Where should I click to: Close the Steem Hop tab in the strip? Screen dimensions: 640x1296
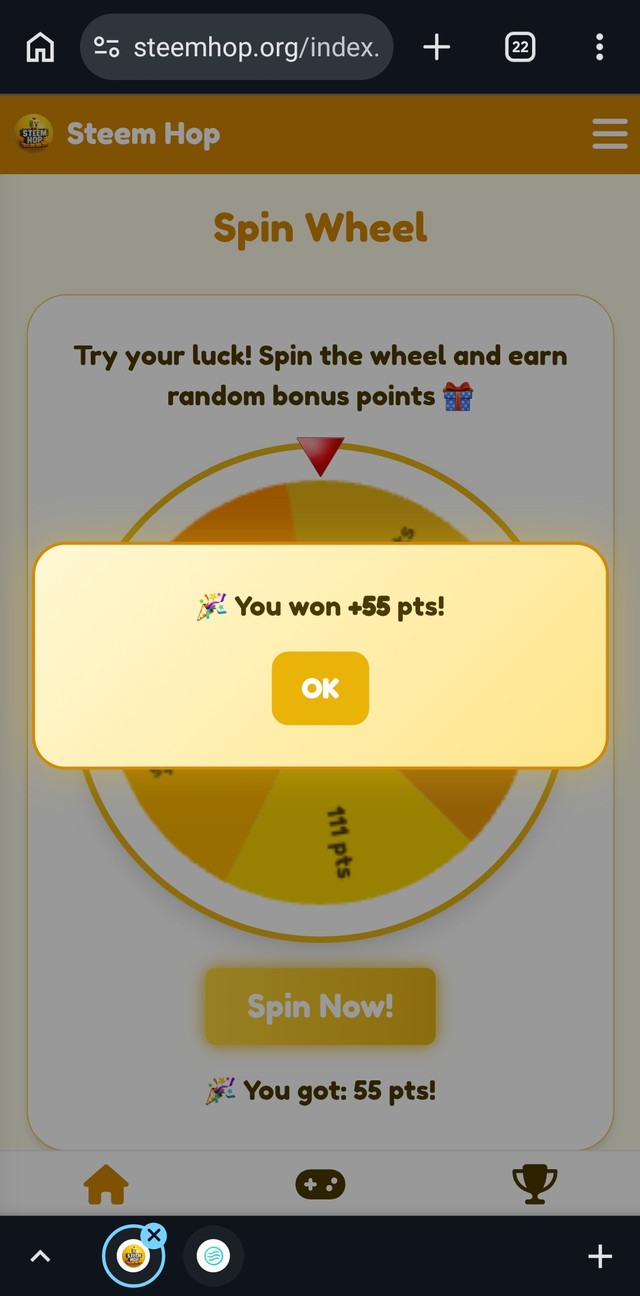(x=153, y=1236)
